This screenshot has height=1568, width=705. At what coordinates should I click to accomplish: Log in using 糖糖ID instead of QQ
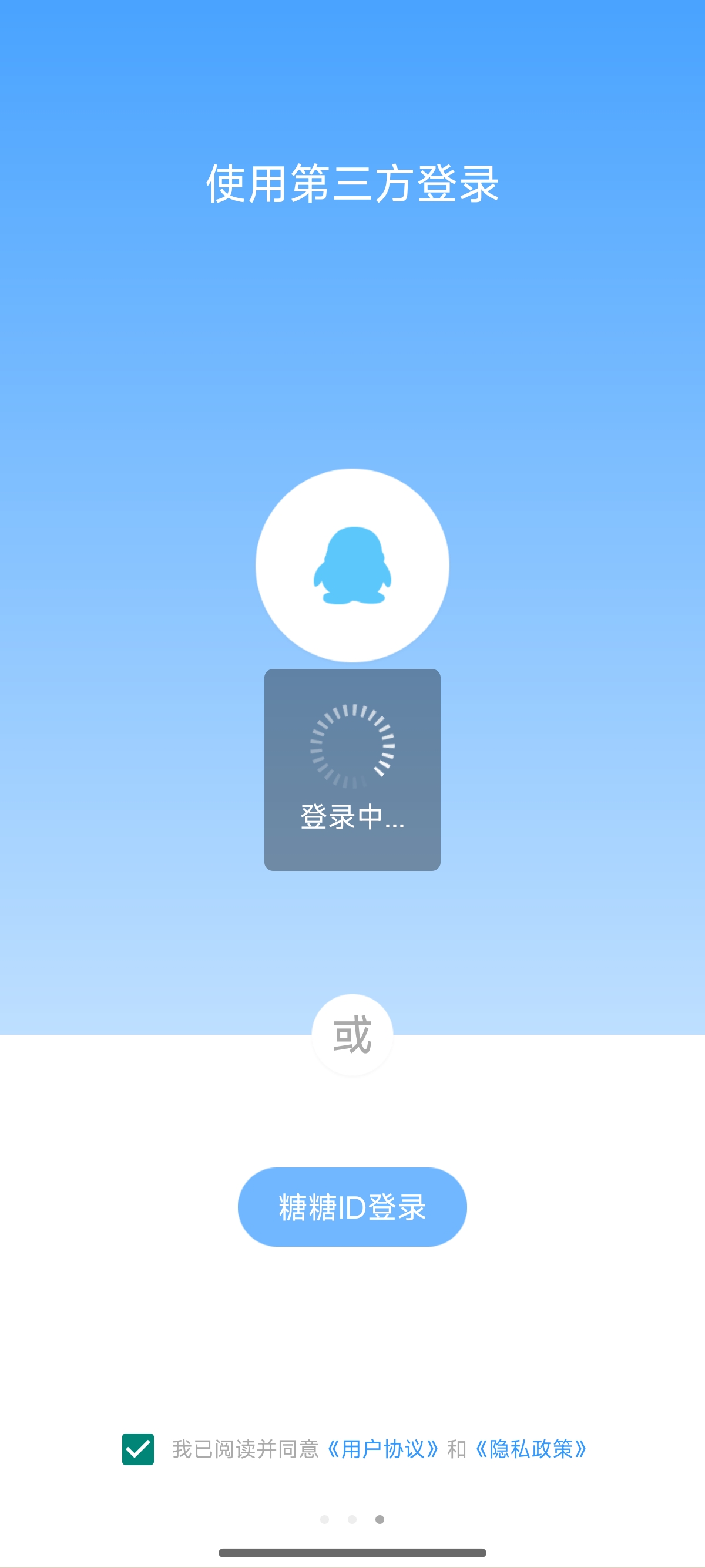(x=352, y=1207)
